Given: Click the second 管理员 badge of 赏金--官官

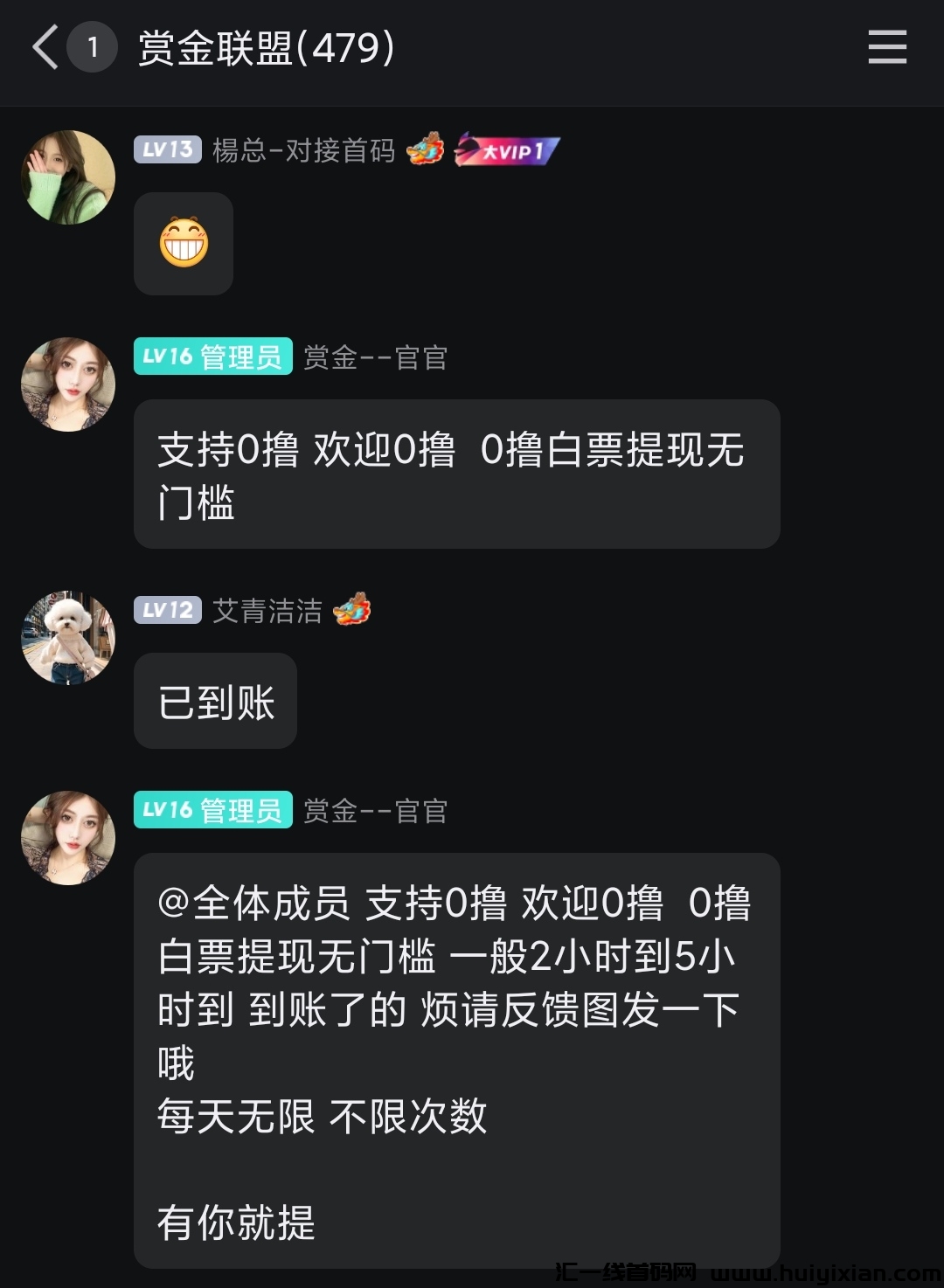Looking at the screenshot, I should (212, 811).
